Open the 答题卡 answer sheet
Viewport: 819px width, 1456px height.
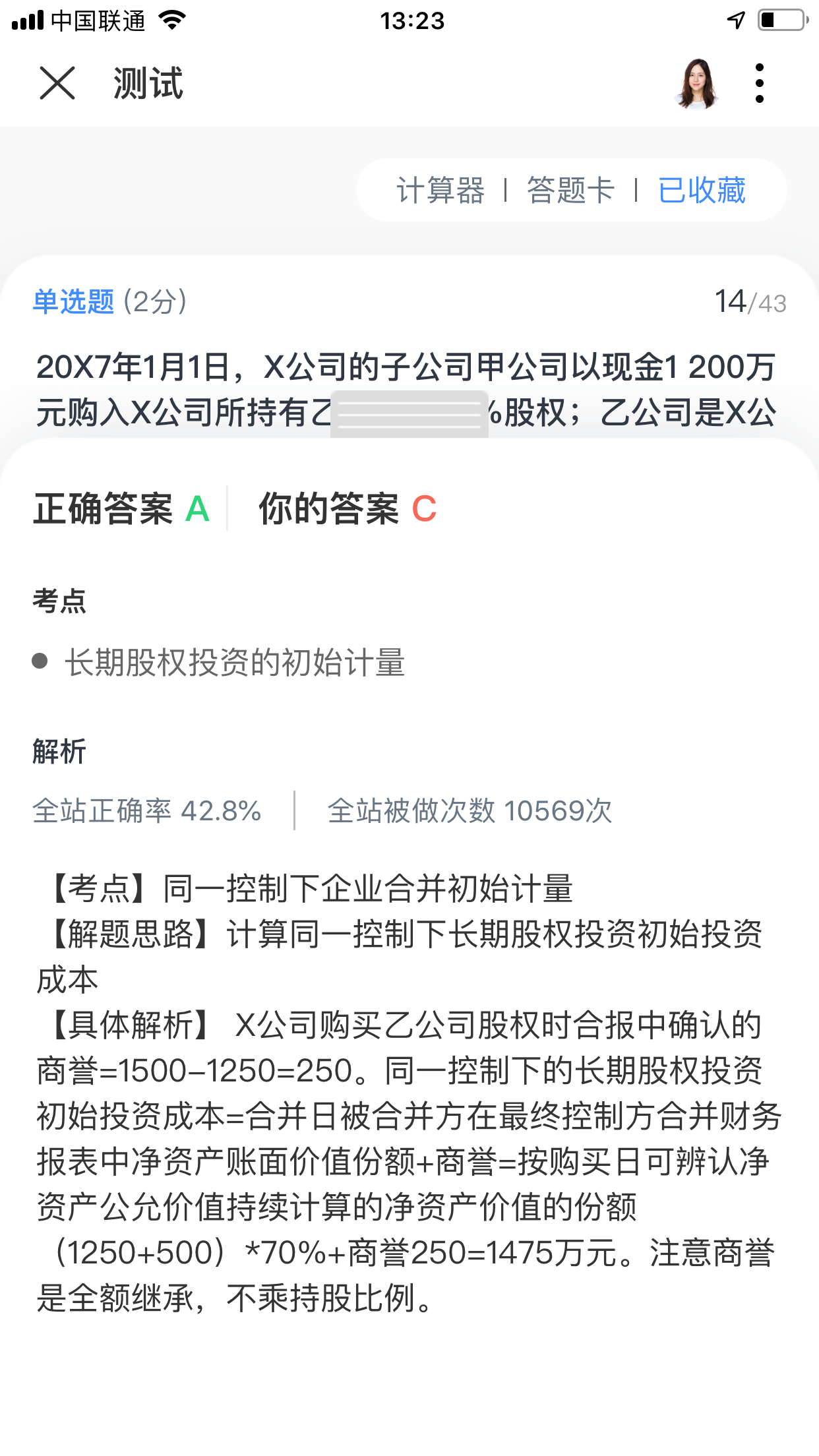tap(570, 191)
